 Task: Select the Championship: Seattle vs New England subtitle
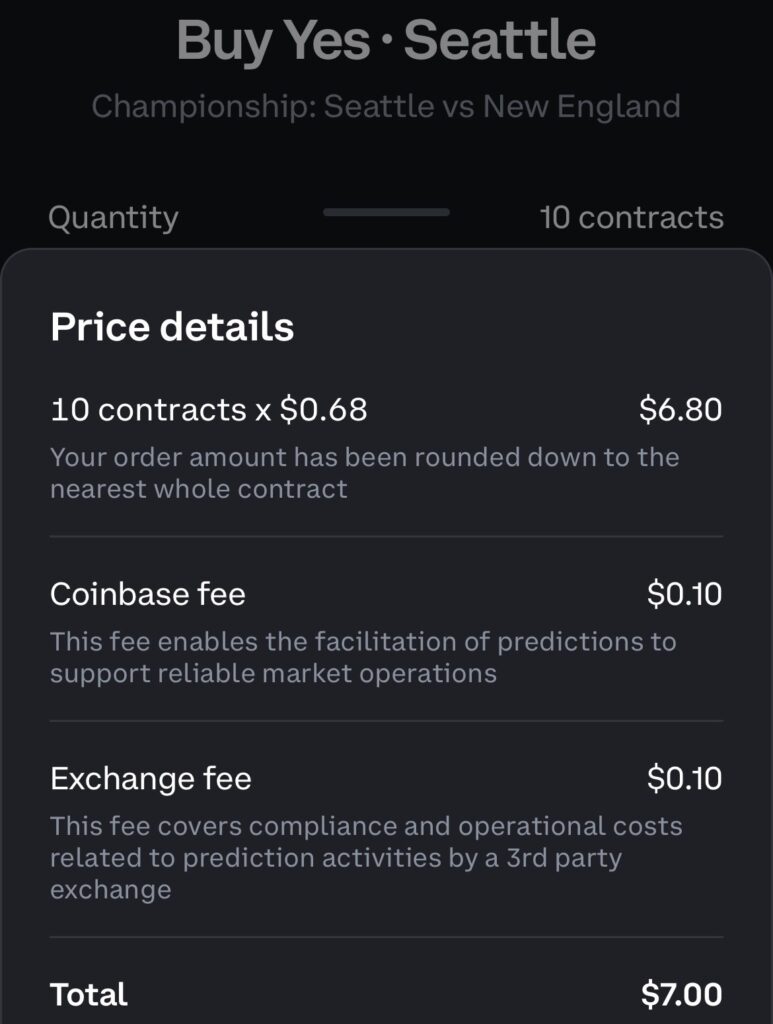(386, 106)
